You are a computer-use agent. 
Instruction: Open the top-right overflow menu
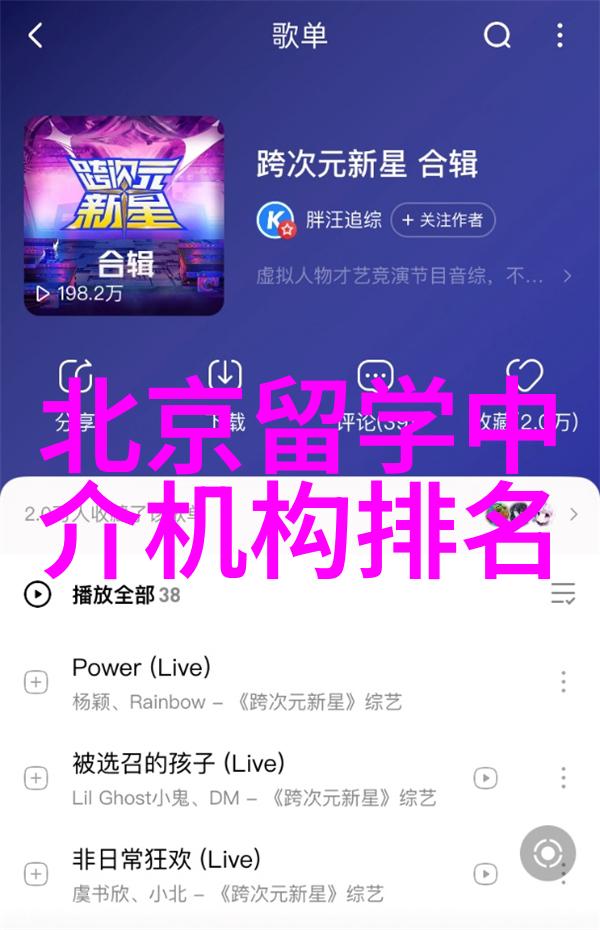[x=561, y=37]
